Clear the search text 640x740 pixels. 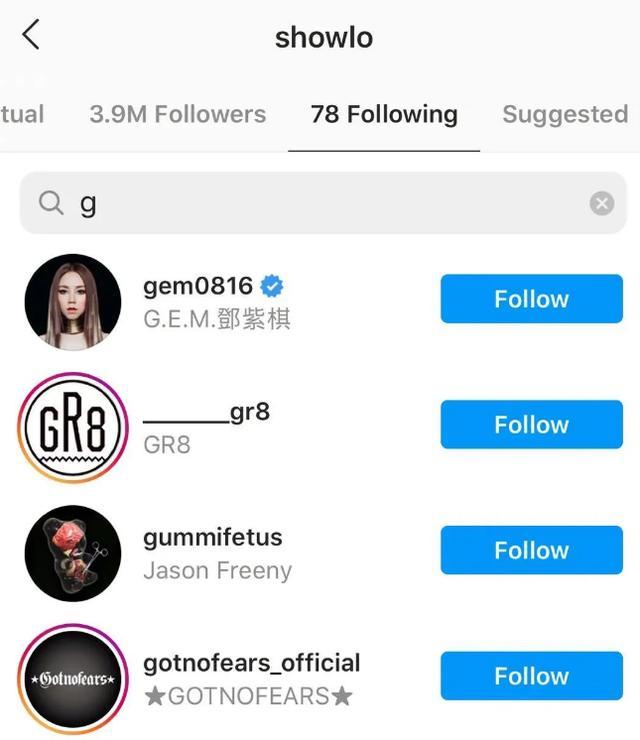pos(601,204)
